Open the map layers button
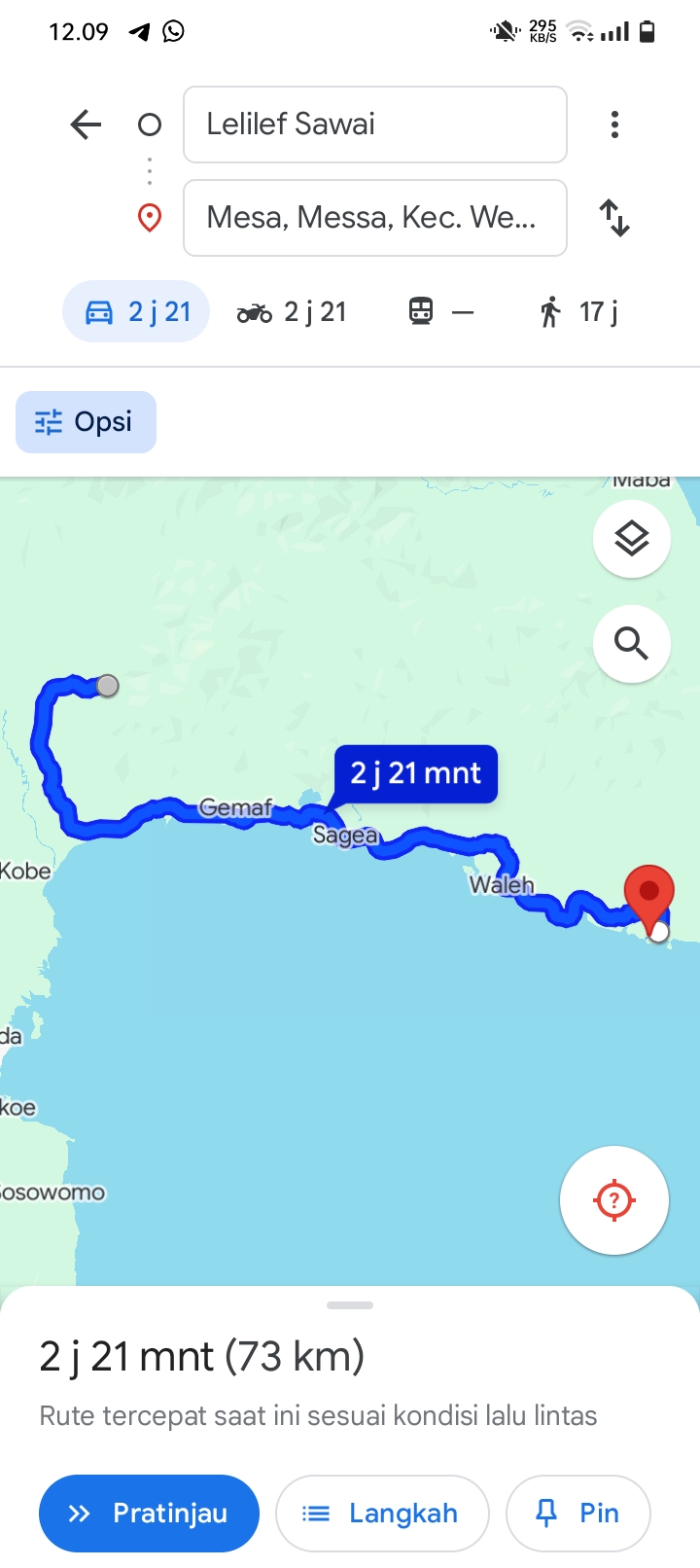Image resolution: width=700 pixels, height=1568 pixels. (x=632, y=539)
